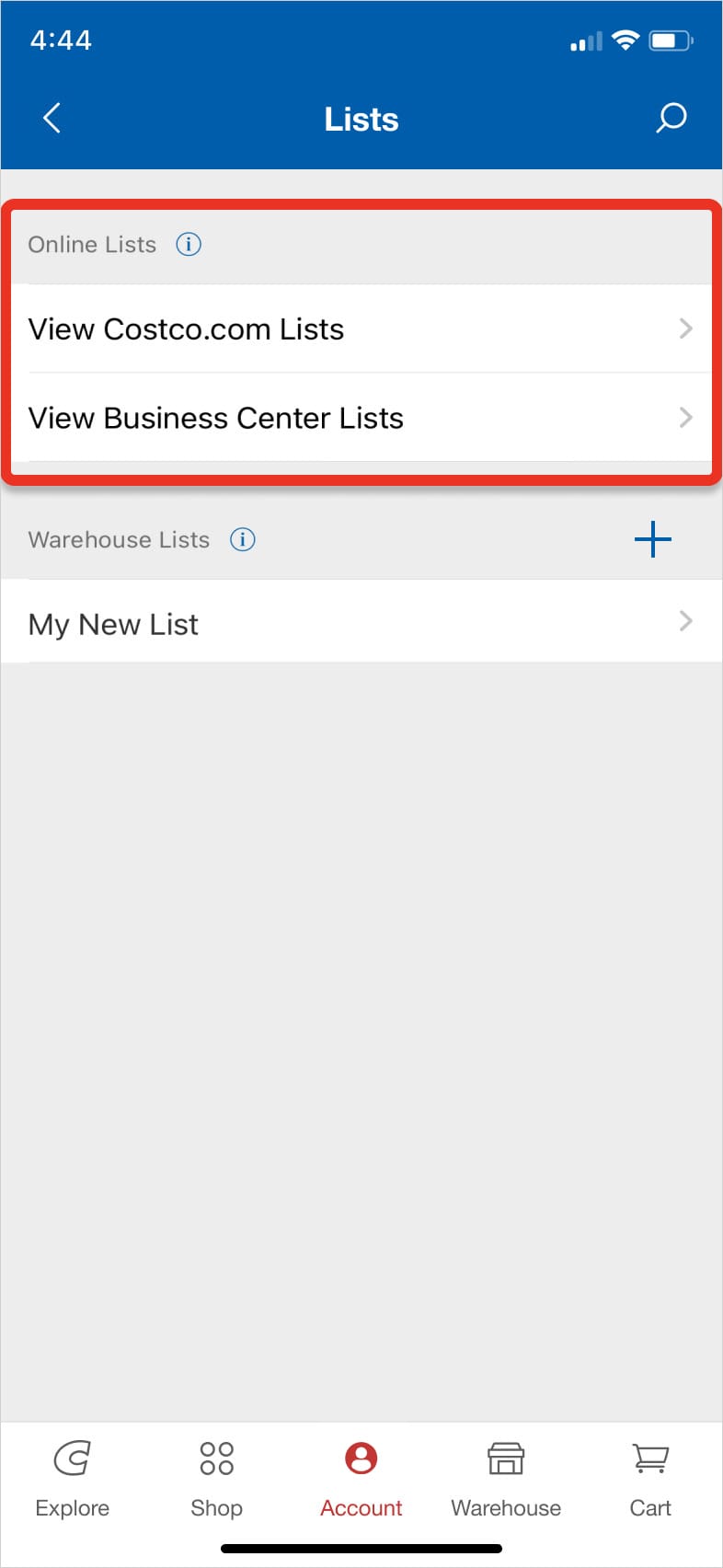Select the Account tab
Viewport: 723px width, 1568px height.
click(361, 1479)
